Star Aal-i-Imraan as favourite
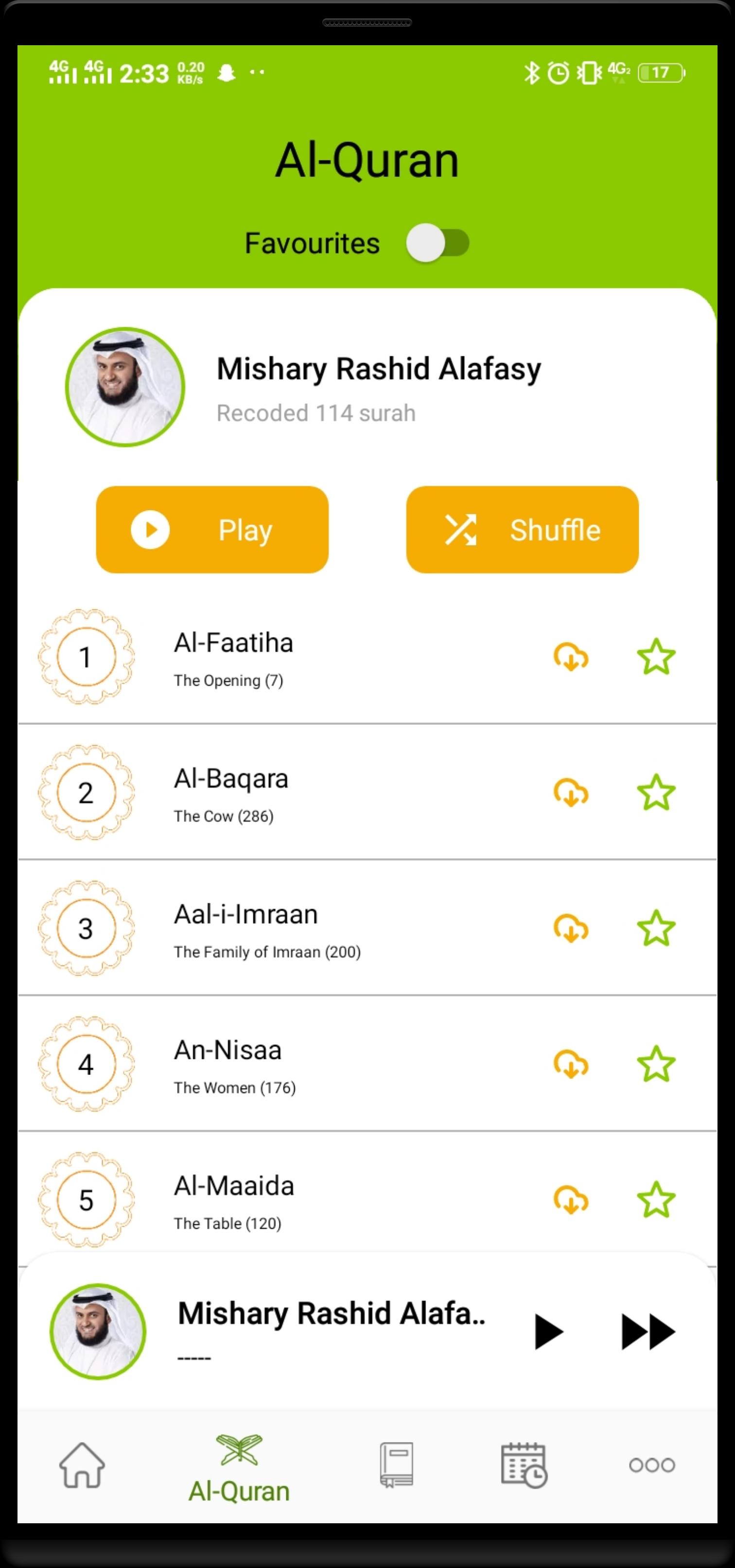Viewport: 735px width, 1568px height. pos(657,929)
